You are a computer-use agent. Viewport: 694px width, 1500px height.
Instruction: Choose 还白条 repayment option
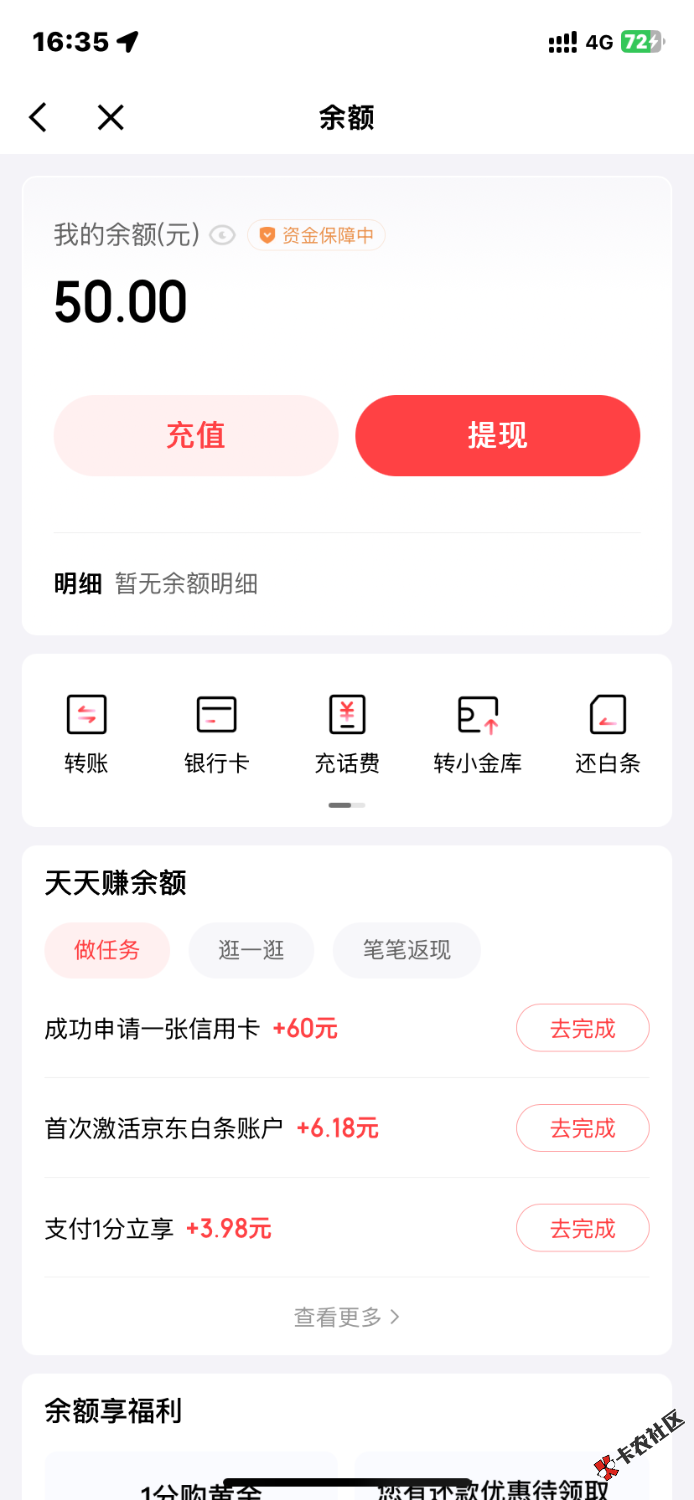(x=607, y=735)
